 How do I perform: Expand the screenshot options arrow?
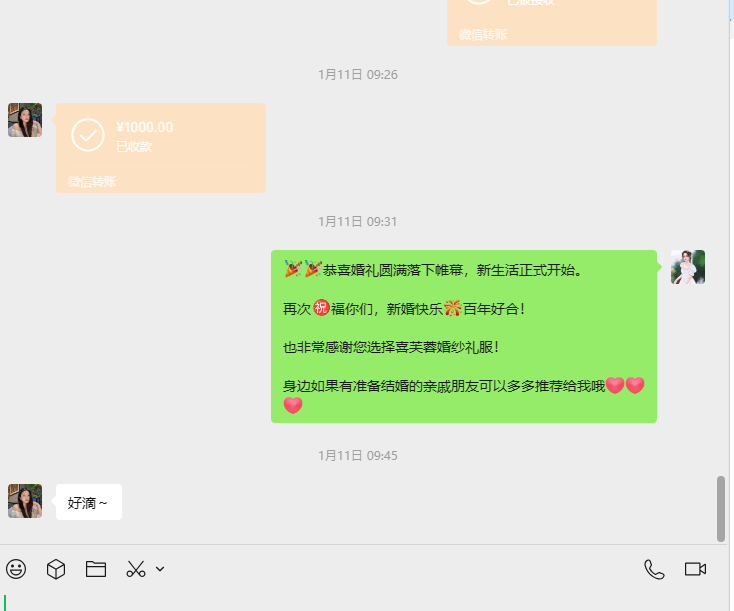(160, 569)
